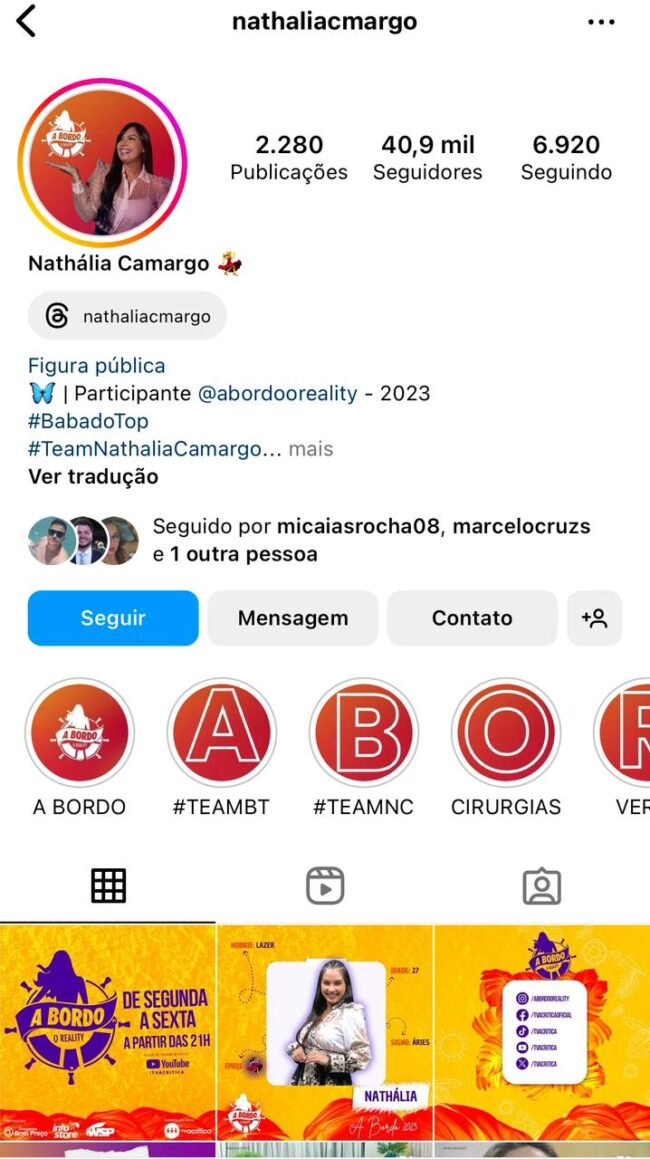Open the nathaliacmargo Threads badge
This screenshot has width=650, height=1159.
pos(128,316)
